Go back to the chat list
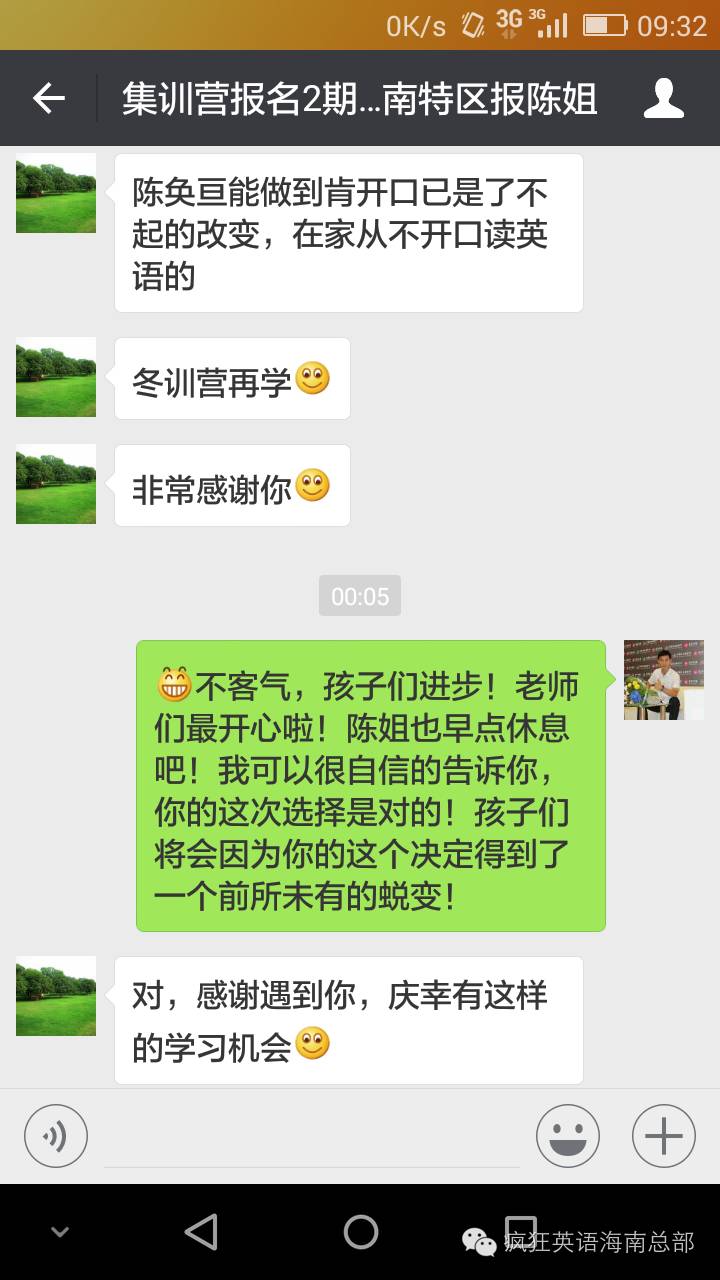Screen dimensions: 720x1280 (x=48, y=98)
